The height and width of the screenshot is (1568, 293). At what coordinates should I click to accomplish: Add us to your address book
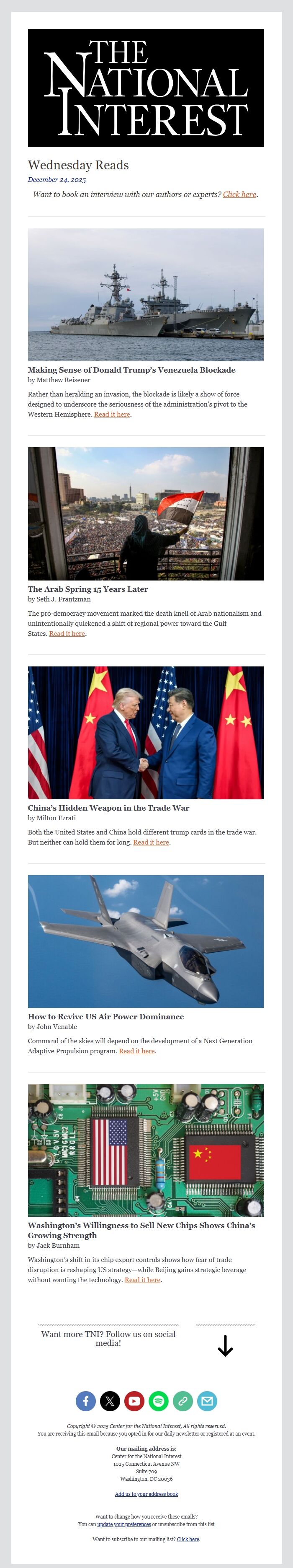(x=146, y=1494)
